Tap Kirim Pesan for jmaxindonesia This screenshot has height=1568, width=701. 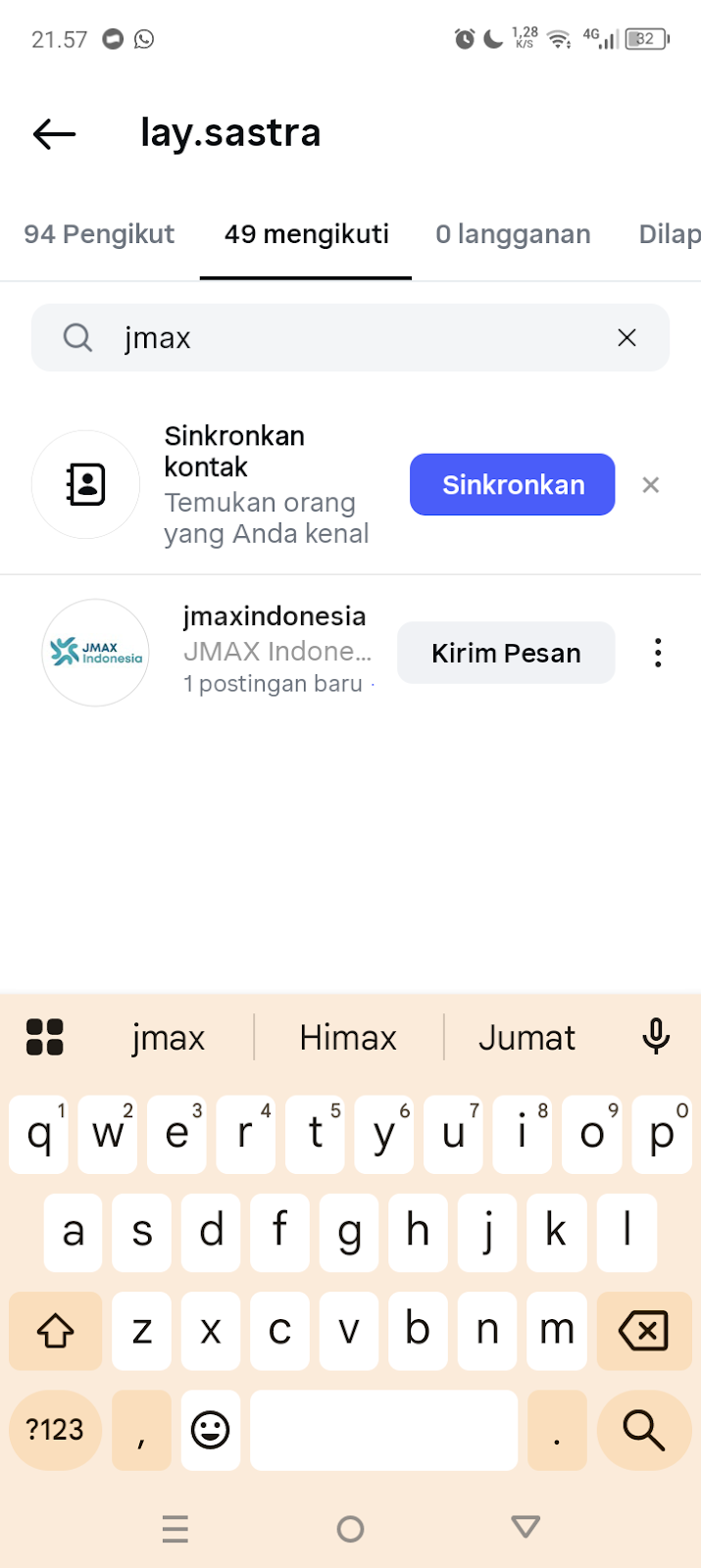point(506,653)
